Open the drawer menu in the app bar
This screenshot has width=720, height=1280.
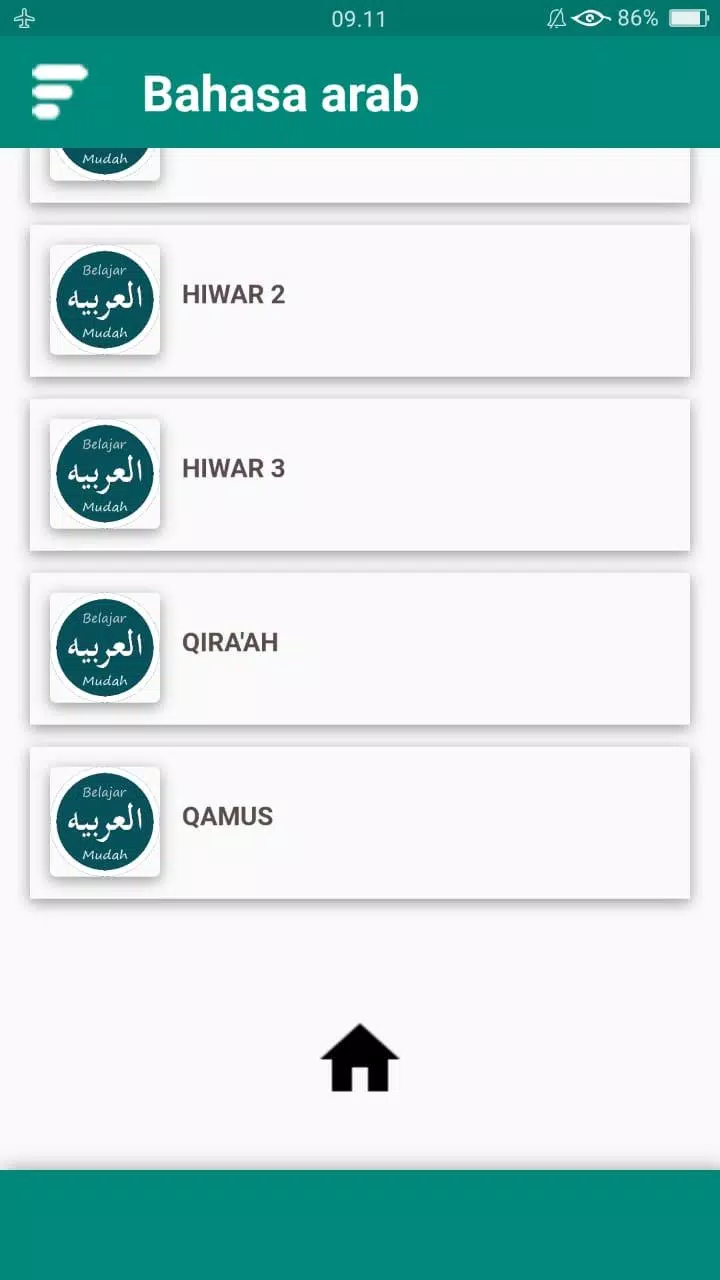point(59,92)
